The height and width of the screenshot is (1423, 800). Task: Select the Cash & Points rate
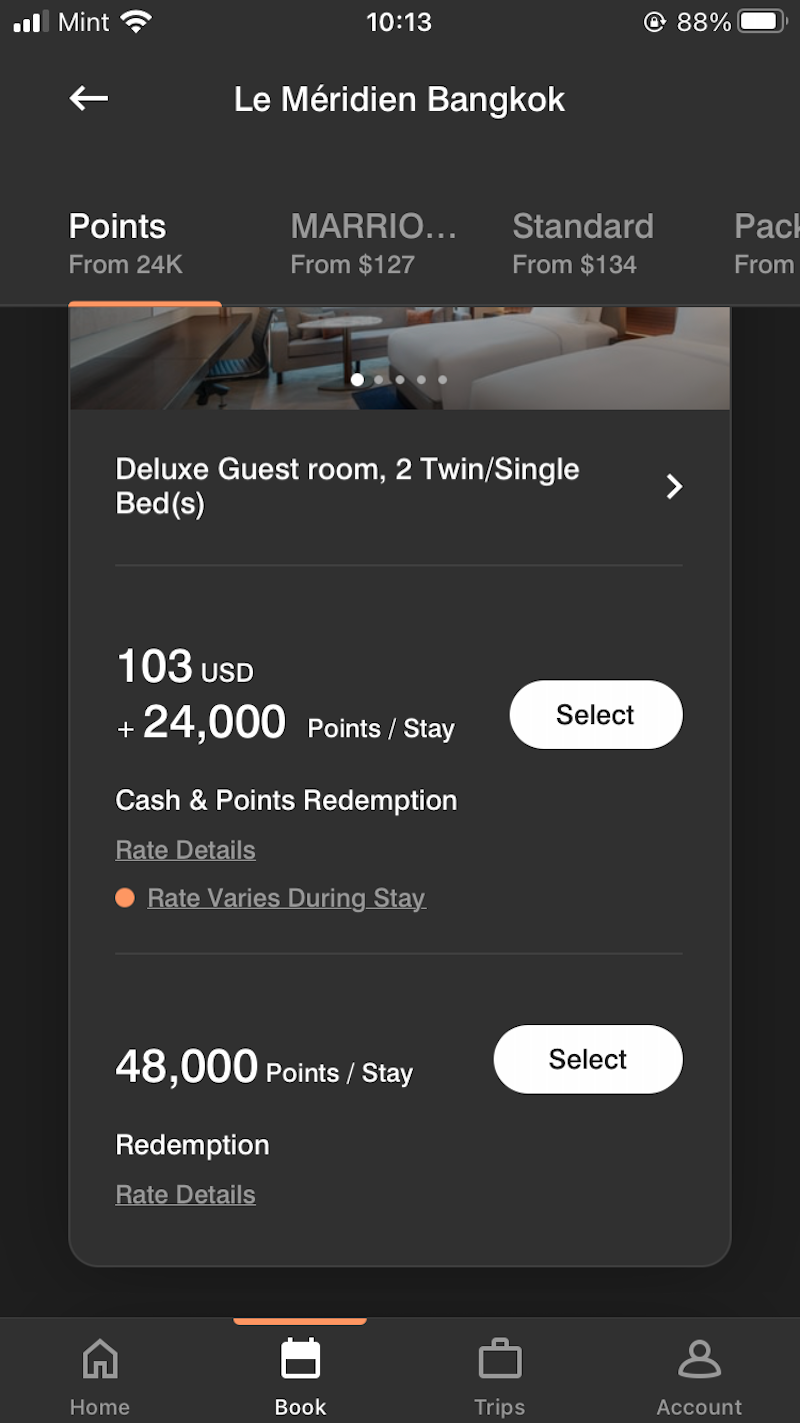595,714
